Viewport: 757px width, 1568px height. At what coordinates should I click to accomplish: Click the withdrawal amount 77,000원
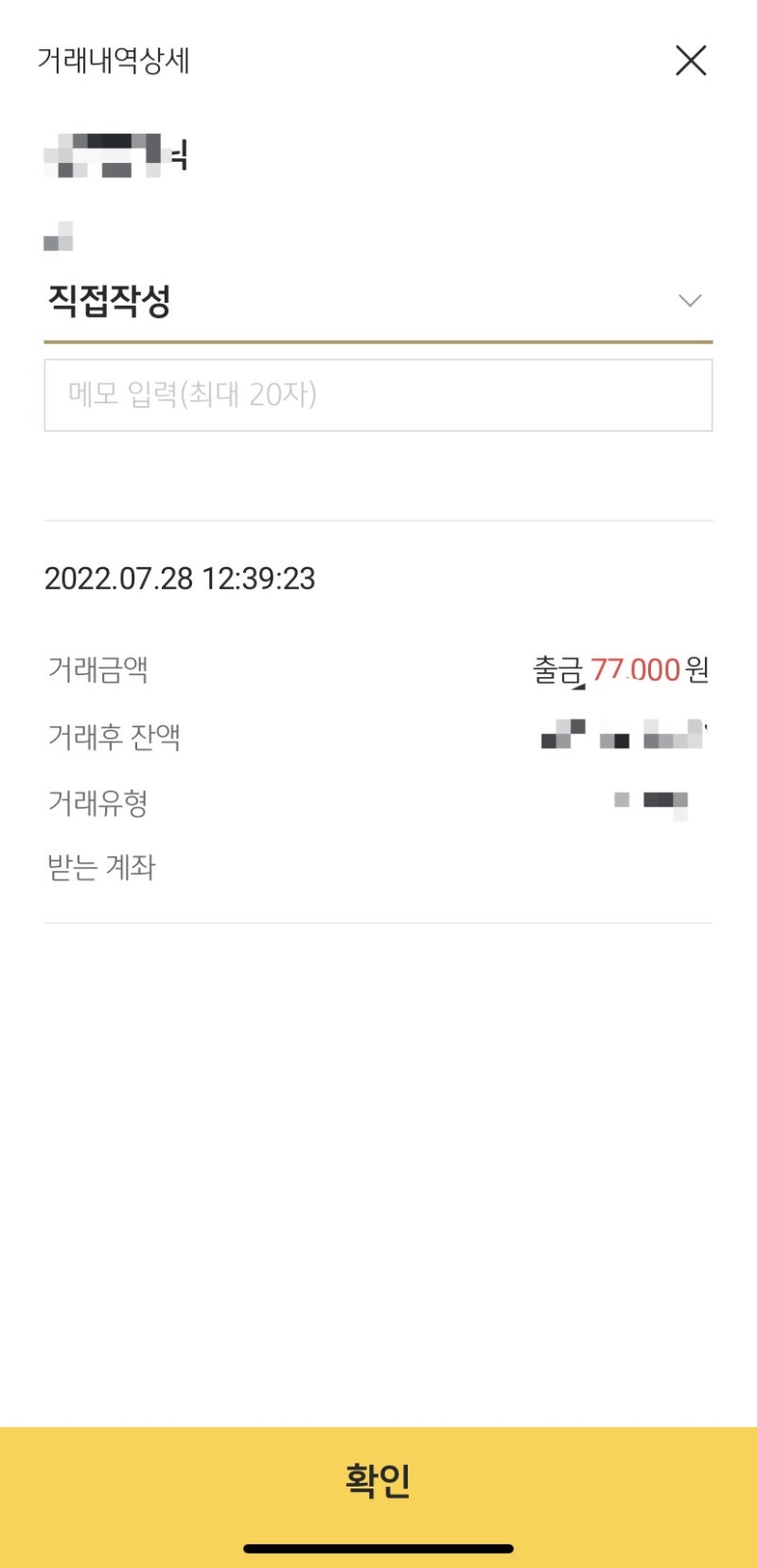[x=636, y=669]
